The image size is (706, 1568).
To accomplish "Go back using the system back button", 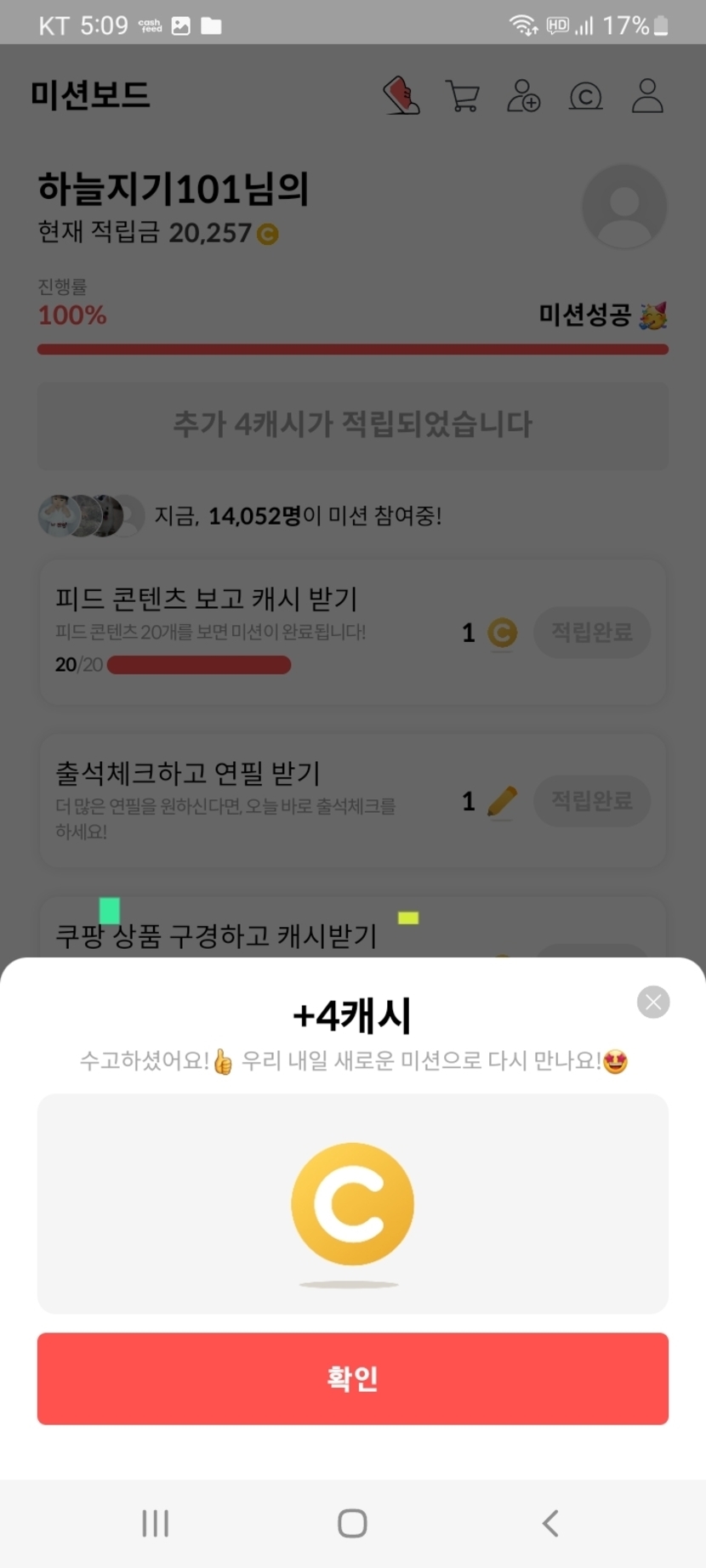I will point(550,1523).
